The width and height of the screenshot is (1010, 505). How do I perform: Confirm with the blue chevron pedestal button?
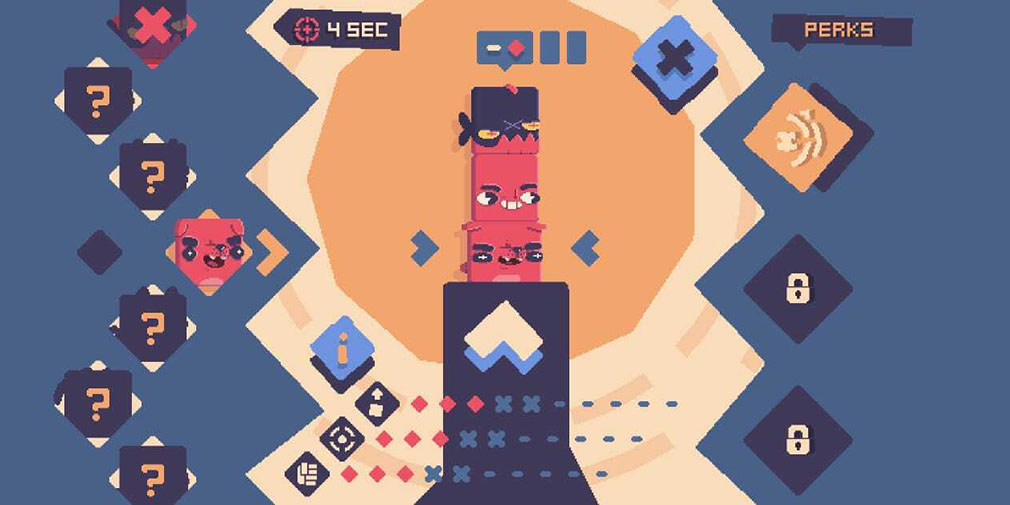[x=505, y=337]
